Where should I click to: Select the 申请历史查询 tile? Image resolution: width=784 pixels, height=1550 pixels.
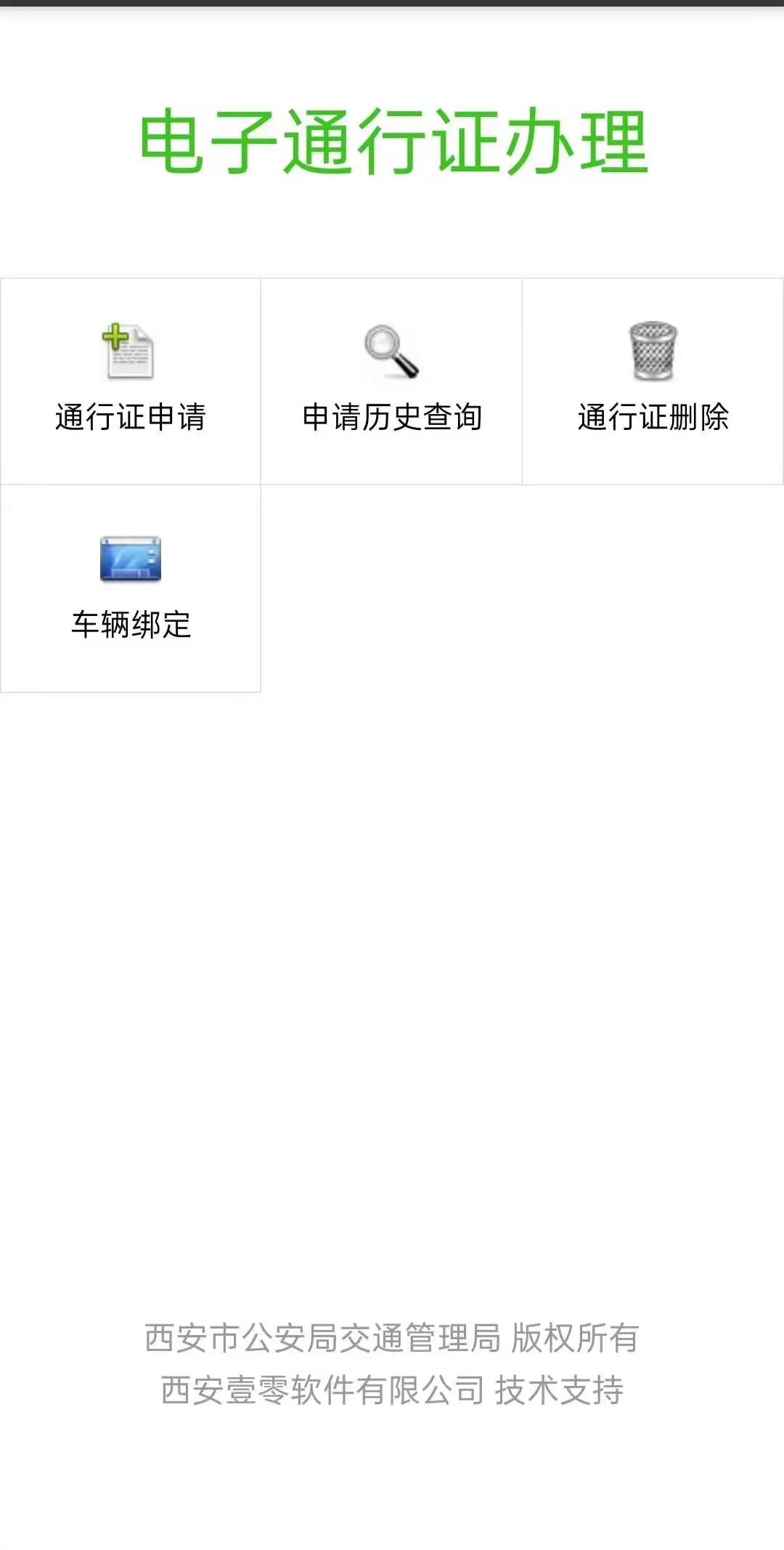(392, 378)
